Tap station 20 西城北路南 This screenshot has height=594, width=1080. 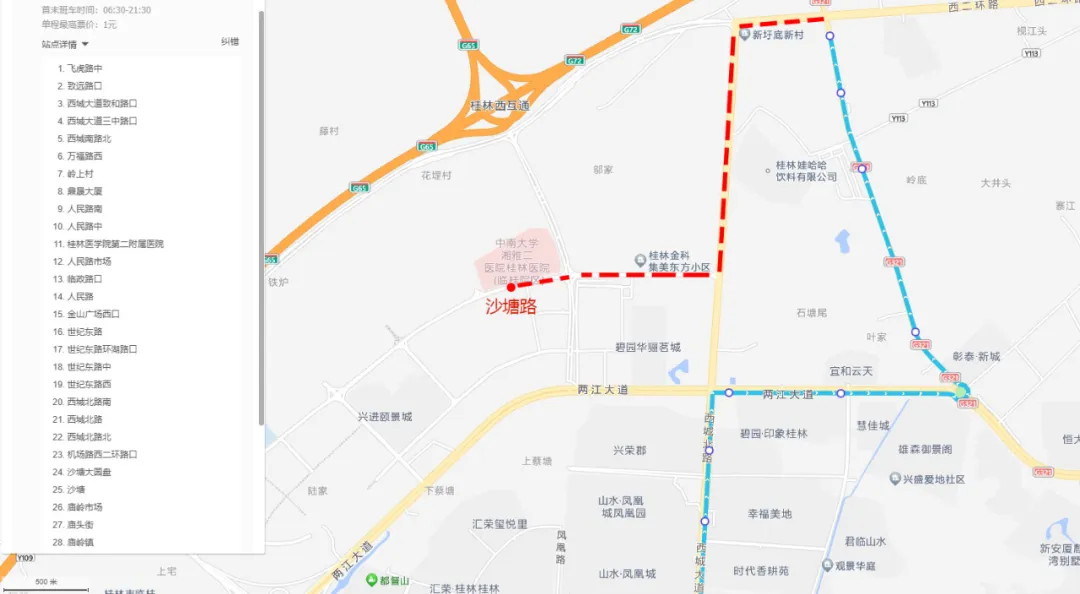[x=89, y=401]
